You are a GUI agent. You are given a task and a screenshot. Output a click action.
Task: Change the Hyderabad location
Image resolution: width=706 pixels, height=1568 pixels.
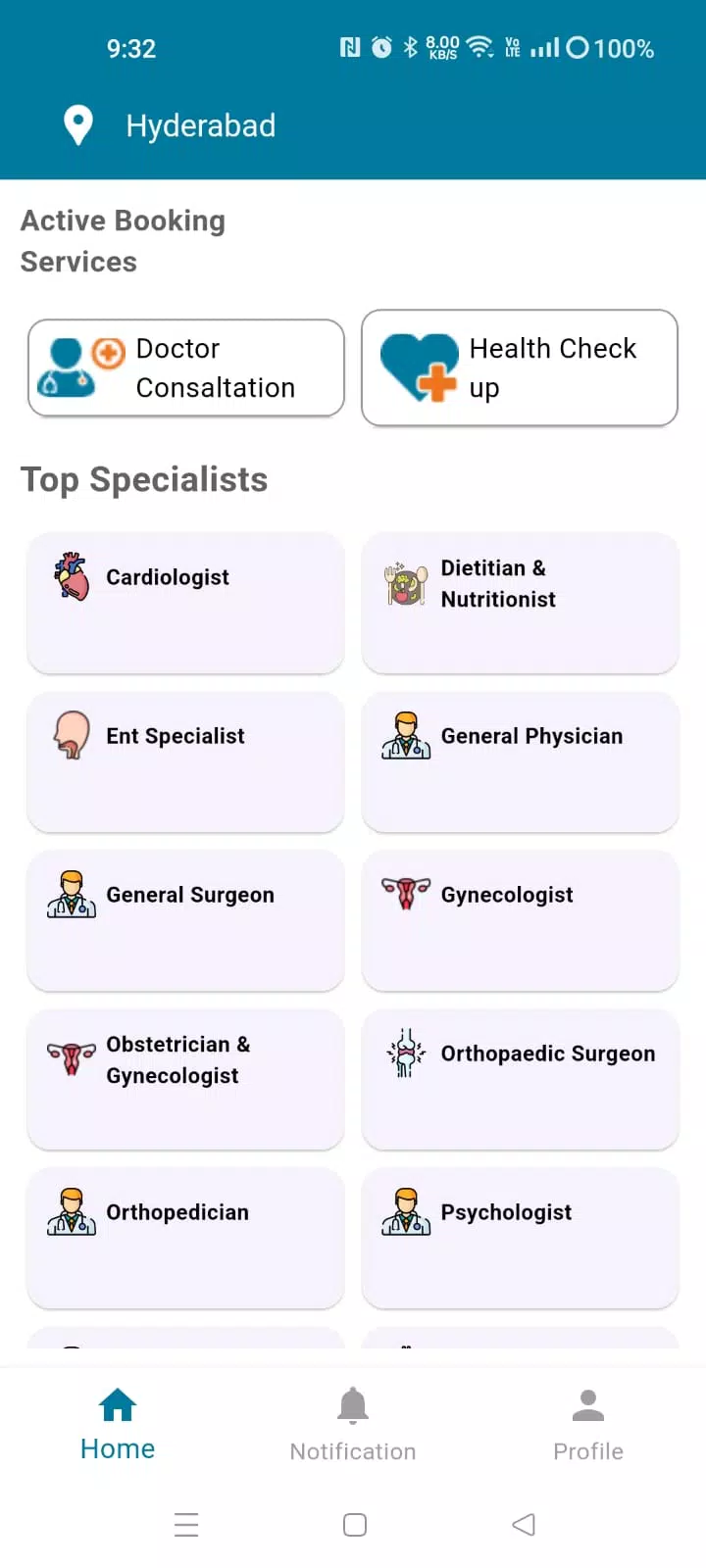[170, 125]
